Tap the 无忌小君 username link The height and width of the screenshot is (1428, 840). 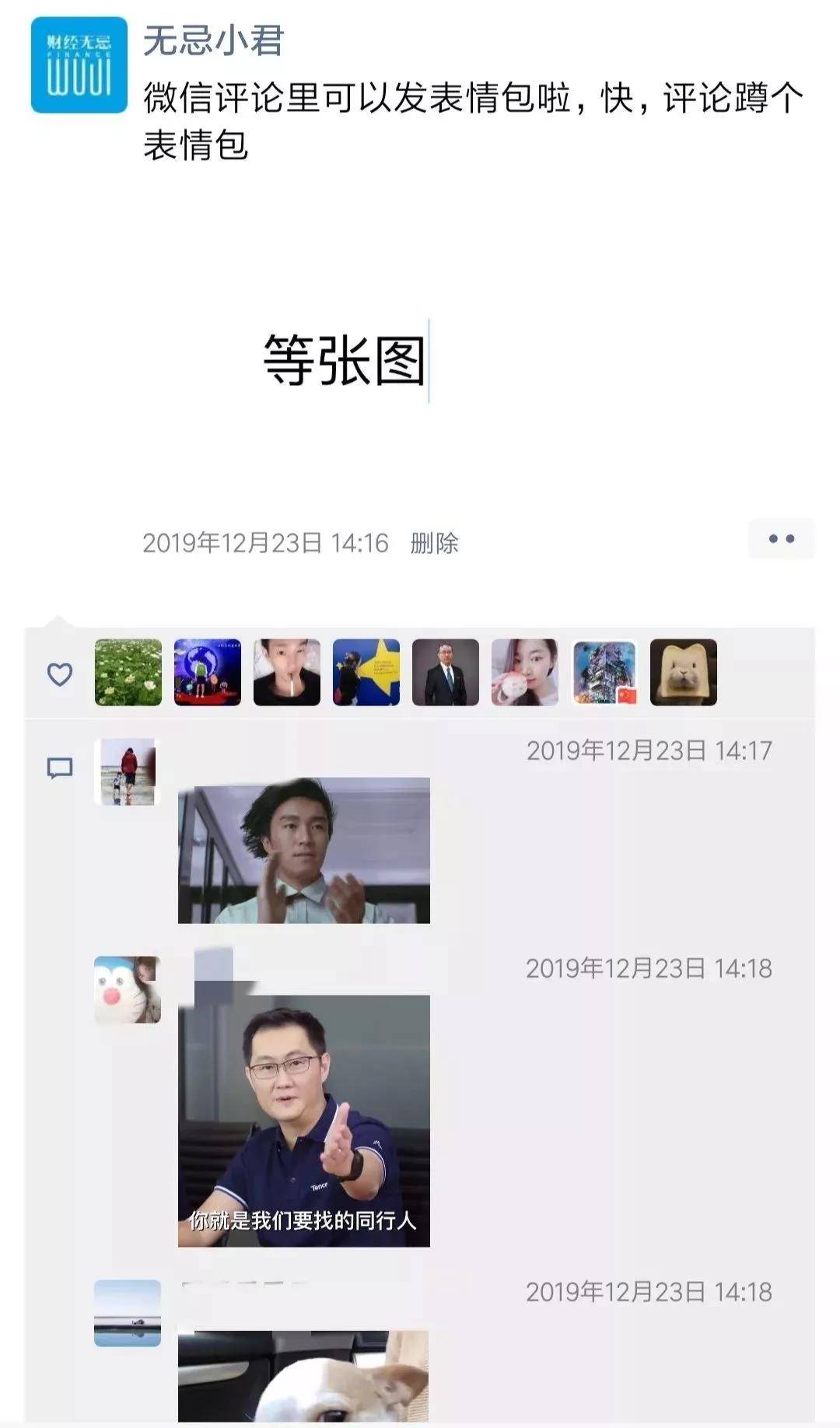pos(213,39)
